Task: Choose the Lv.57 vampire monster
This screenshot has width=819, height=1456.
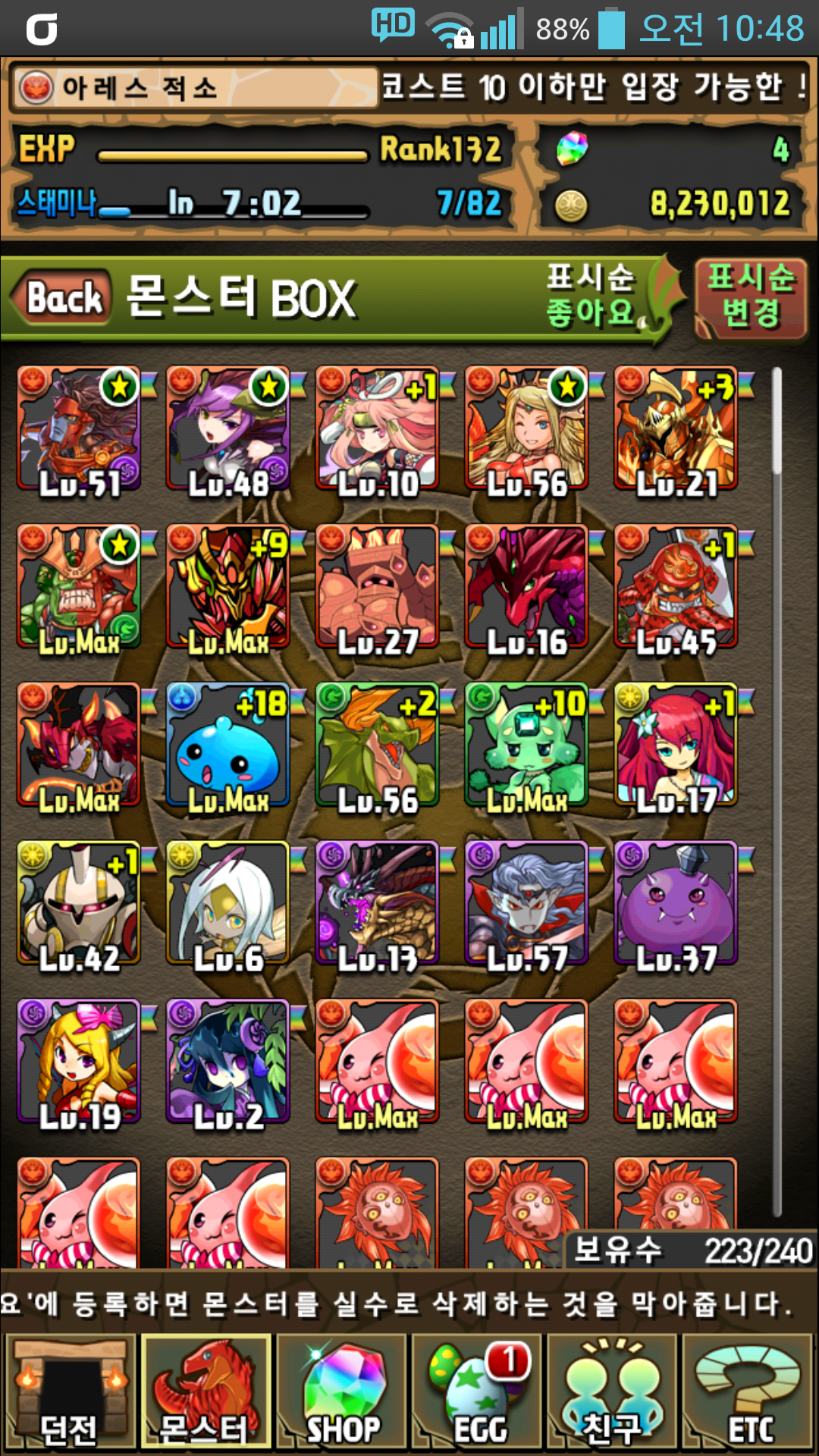Action: (526, 902)
